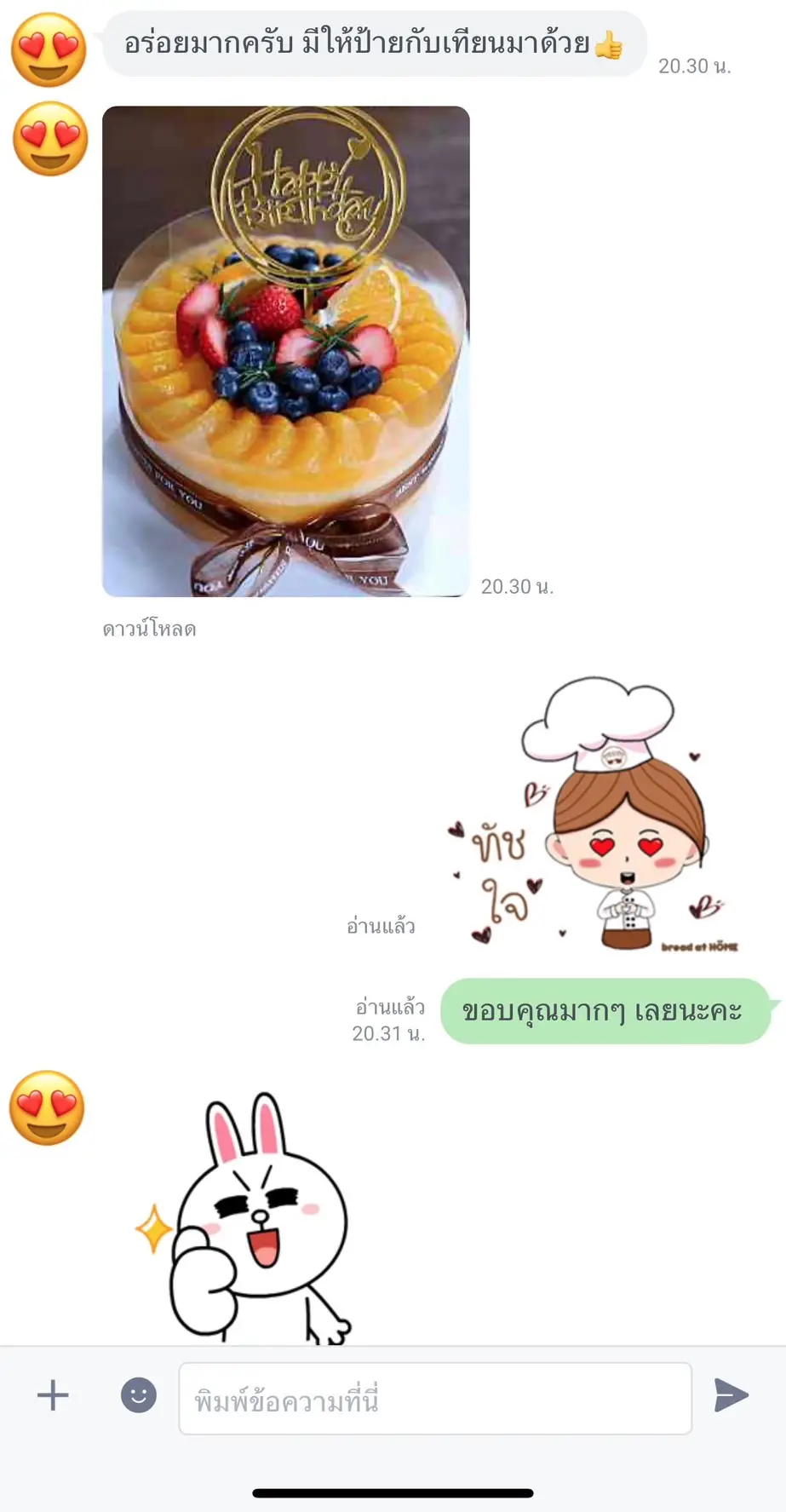Tap ดาวน์โหลด to download the photo
786x1512 pixels.
click(x=149, y=630)
